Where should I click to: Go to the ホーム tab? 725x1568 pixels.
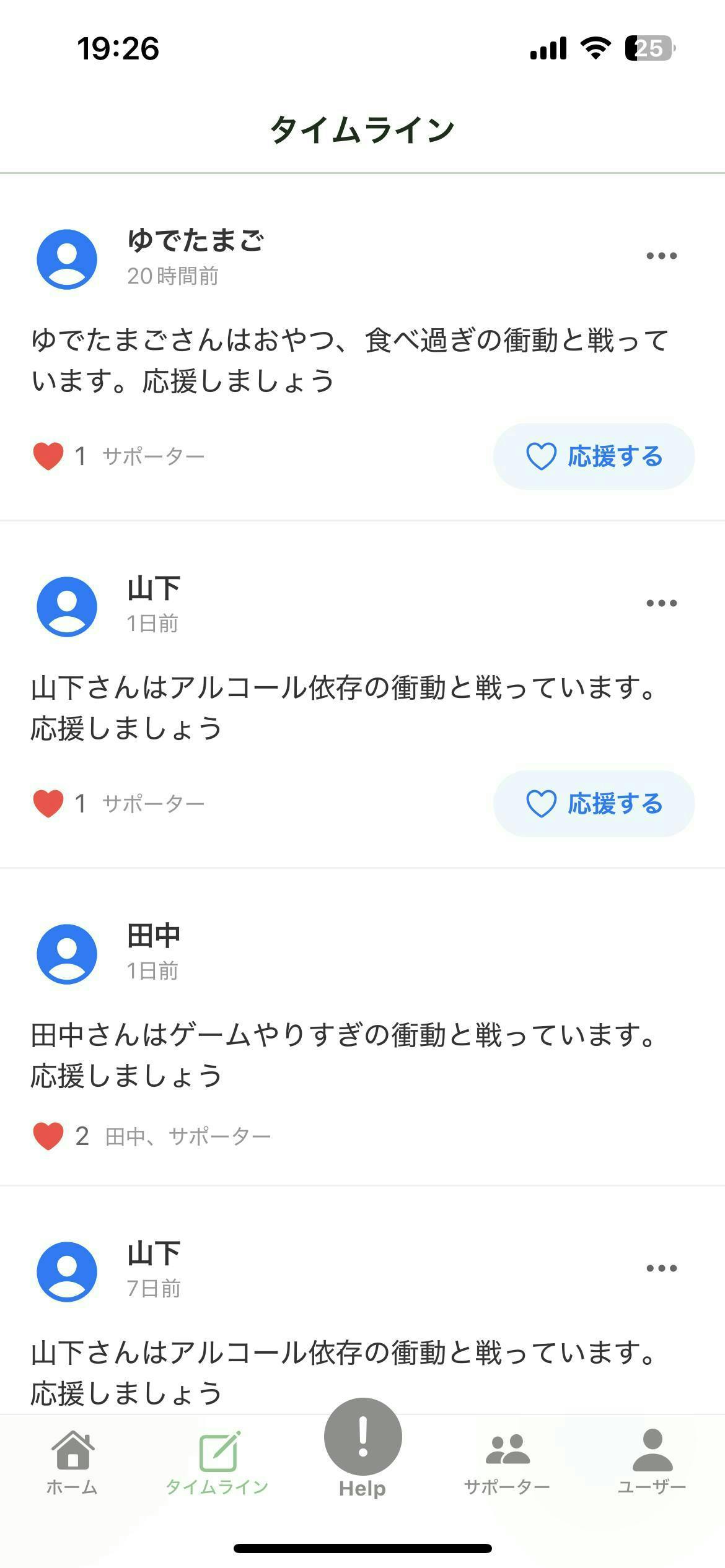coord(72,1463)
